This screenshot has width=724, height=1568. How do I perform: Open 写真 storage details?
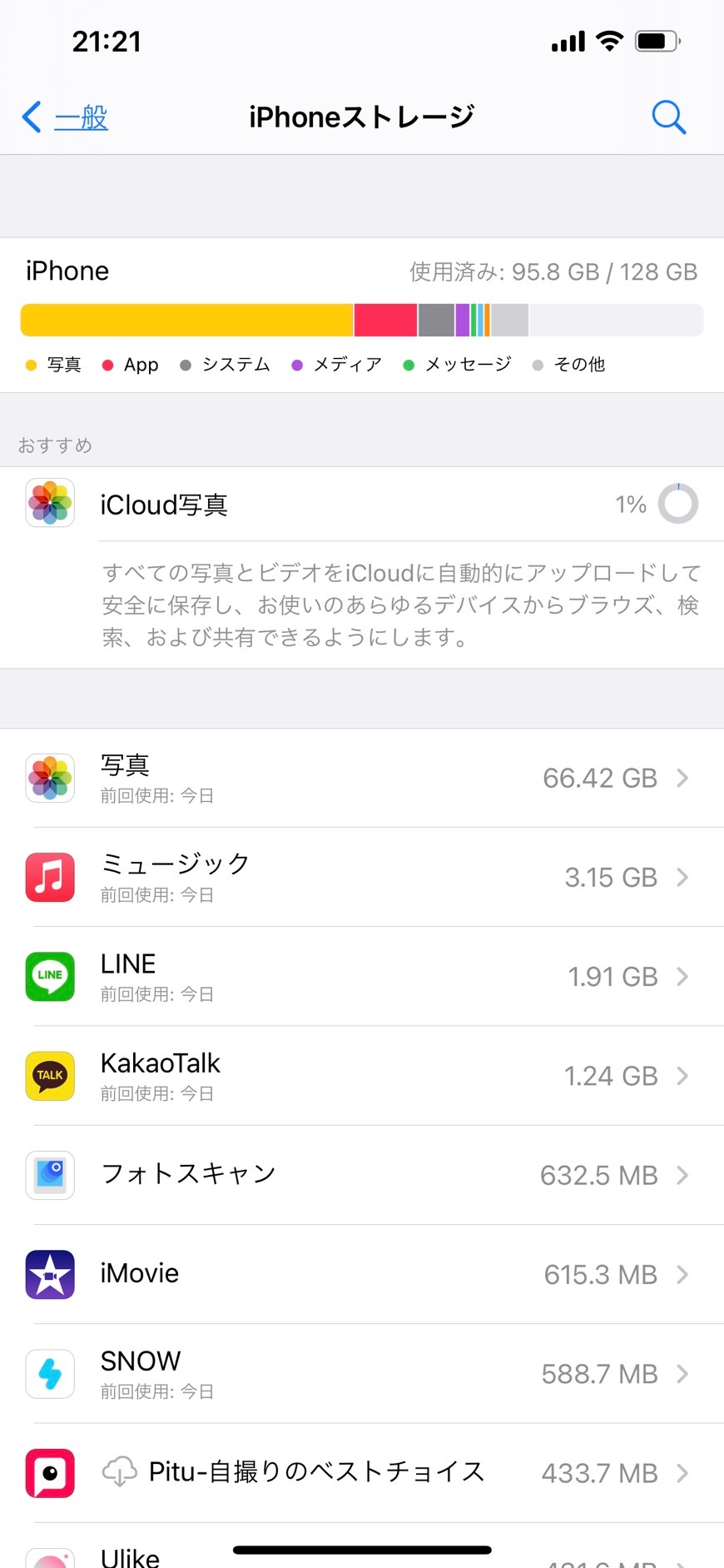click(362, 778)
